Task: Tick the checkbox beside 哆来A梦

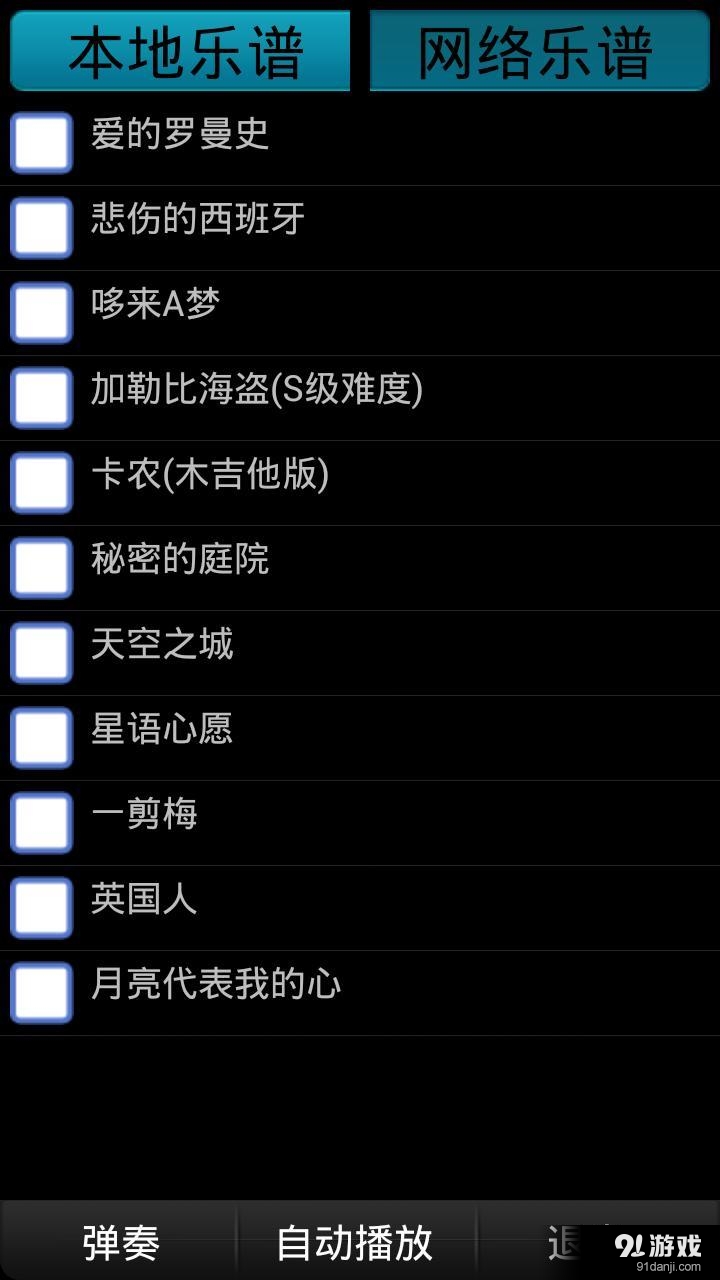Action: [40, 313]
